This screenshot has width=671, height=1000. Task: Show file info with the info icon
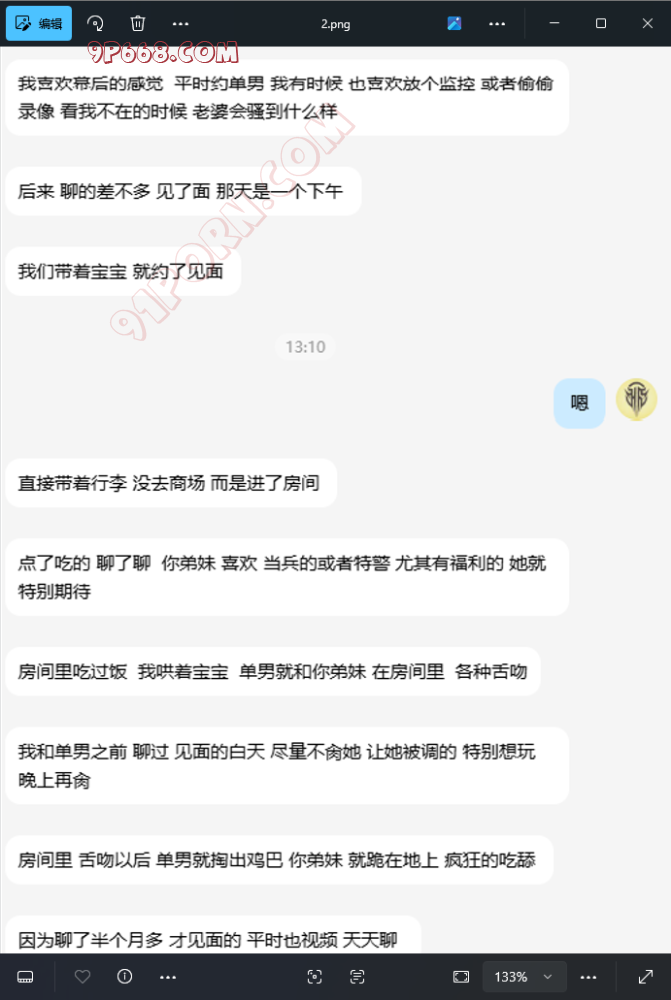point(125,976)
